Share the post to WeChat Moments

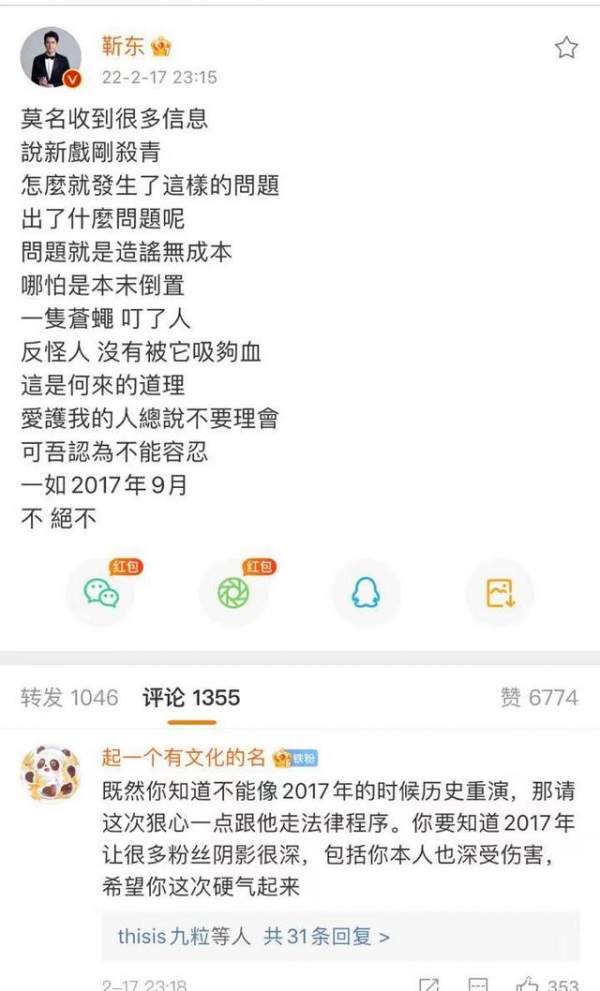[232, 592]
